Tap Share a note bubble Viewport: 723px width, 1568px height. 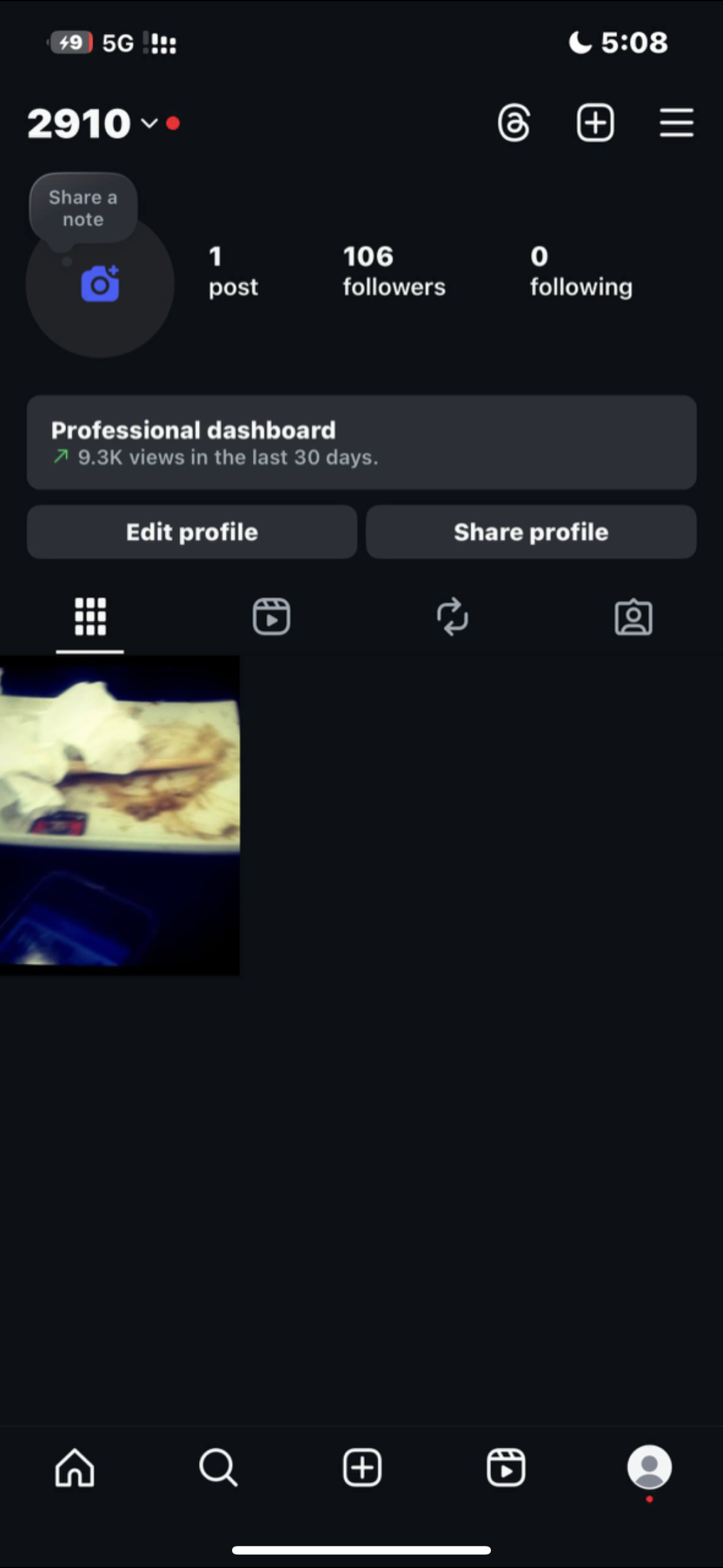83,208
